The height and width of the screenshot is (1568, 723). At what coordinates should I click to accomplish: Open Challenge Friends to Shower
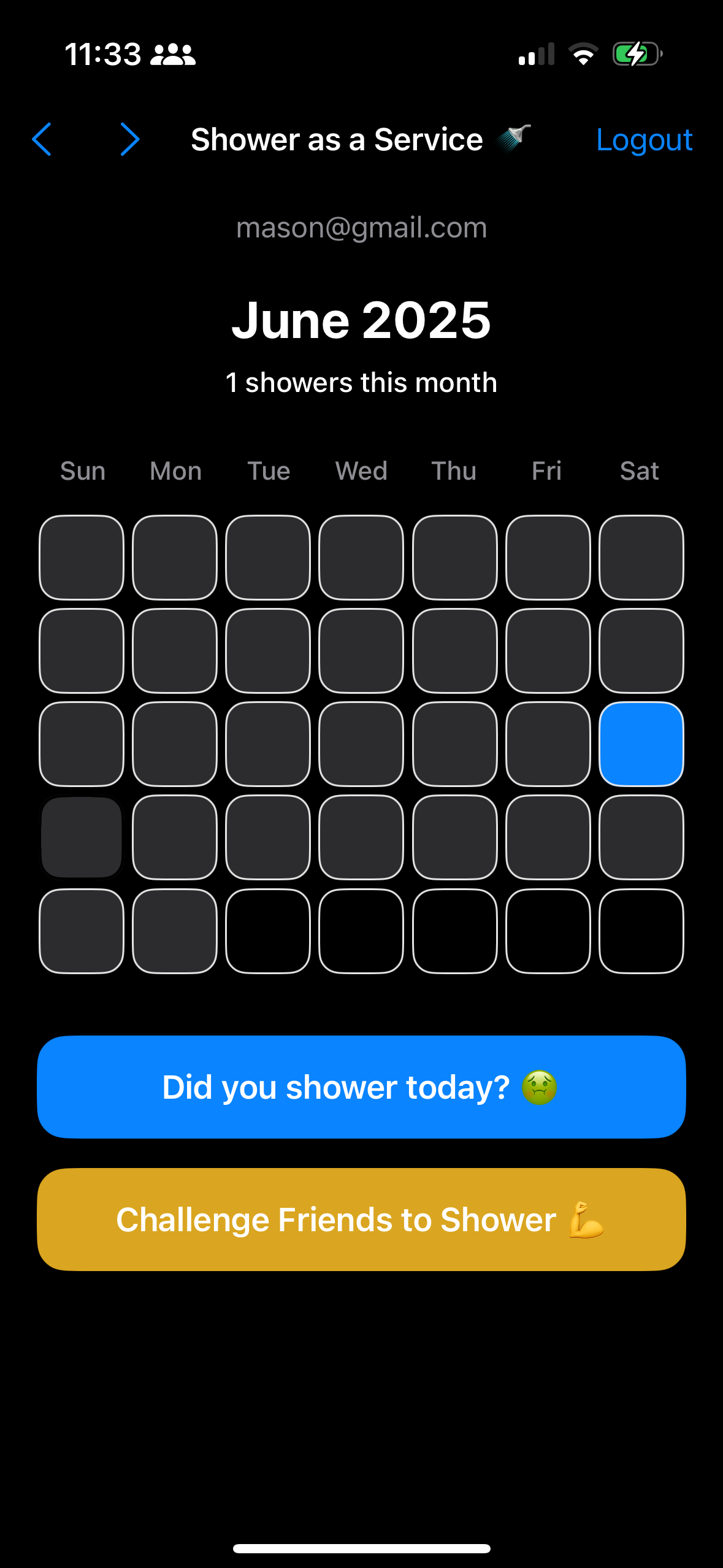point(361,1220)
